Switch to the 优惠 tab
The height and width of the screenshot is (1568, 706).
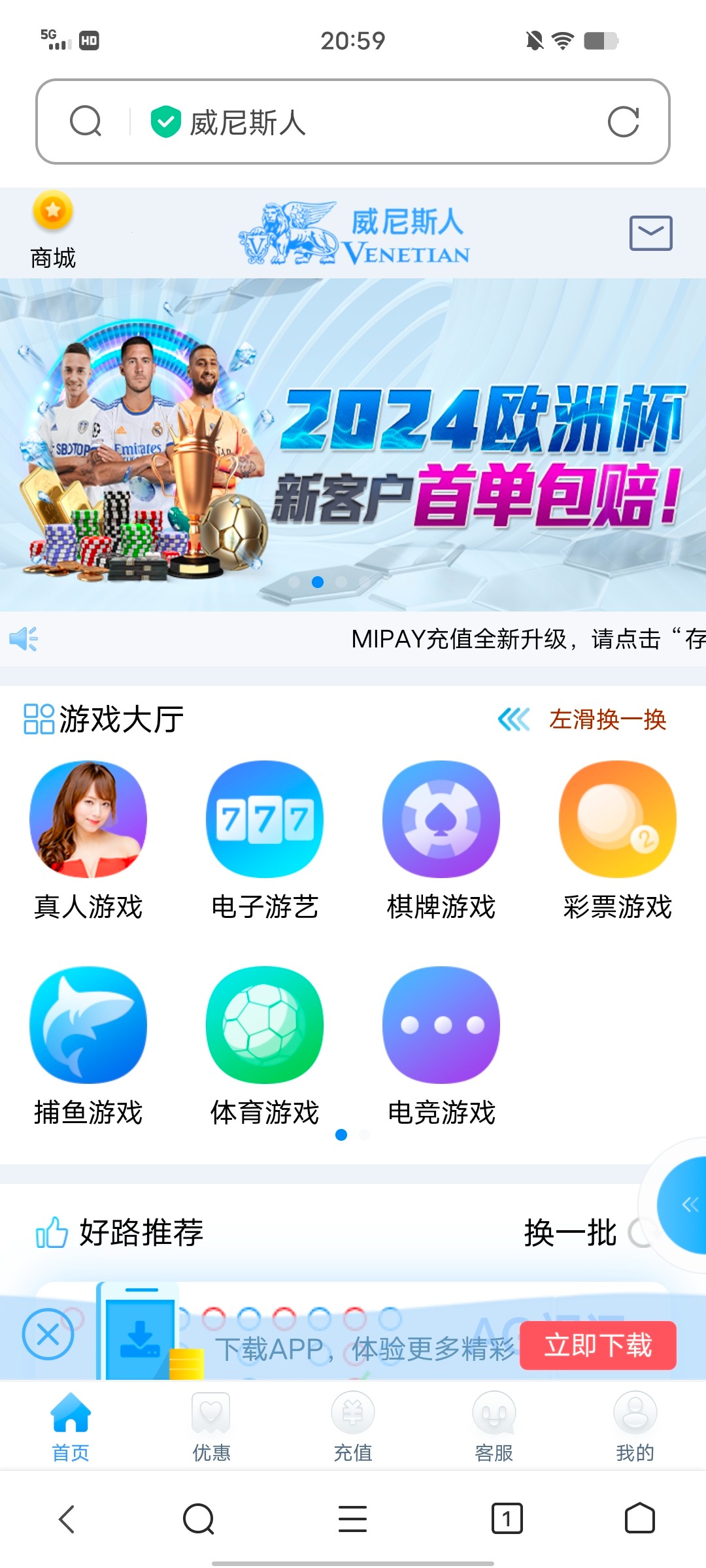[211, 1427]
